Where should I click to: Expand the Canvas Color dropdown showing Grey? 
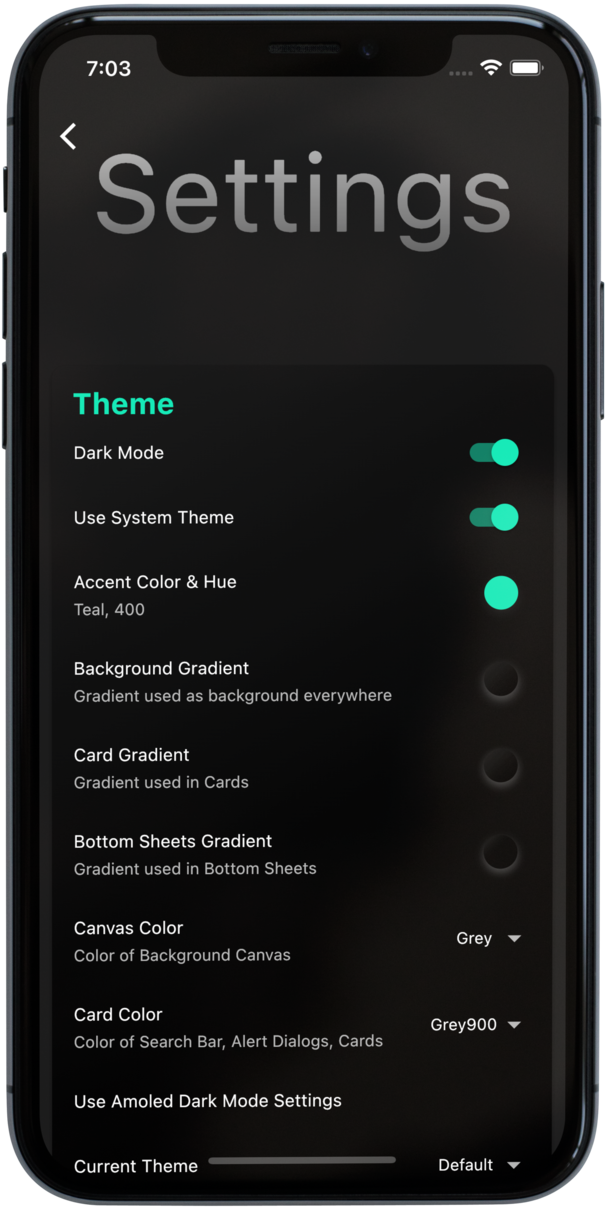point(488,939)
